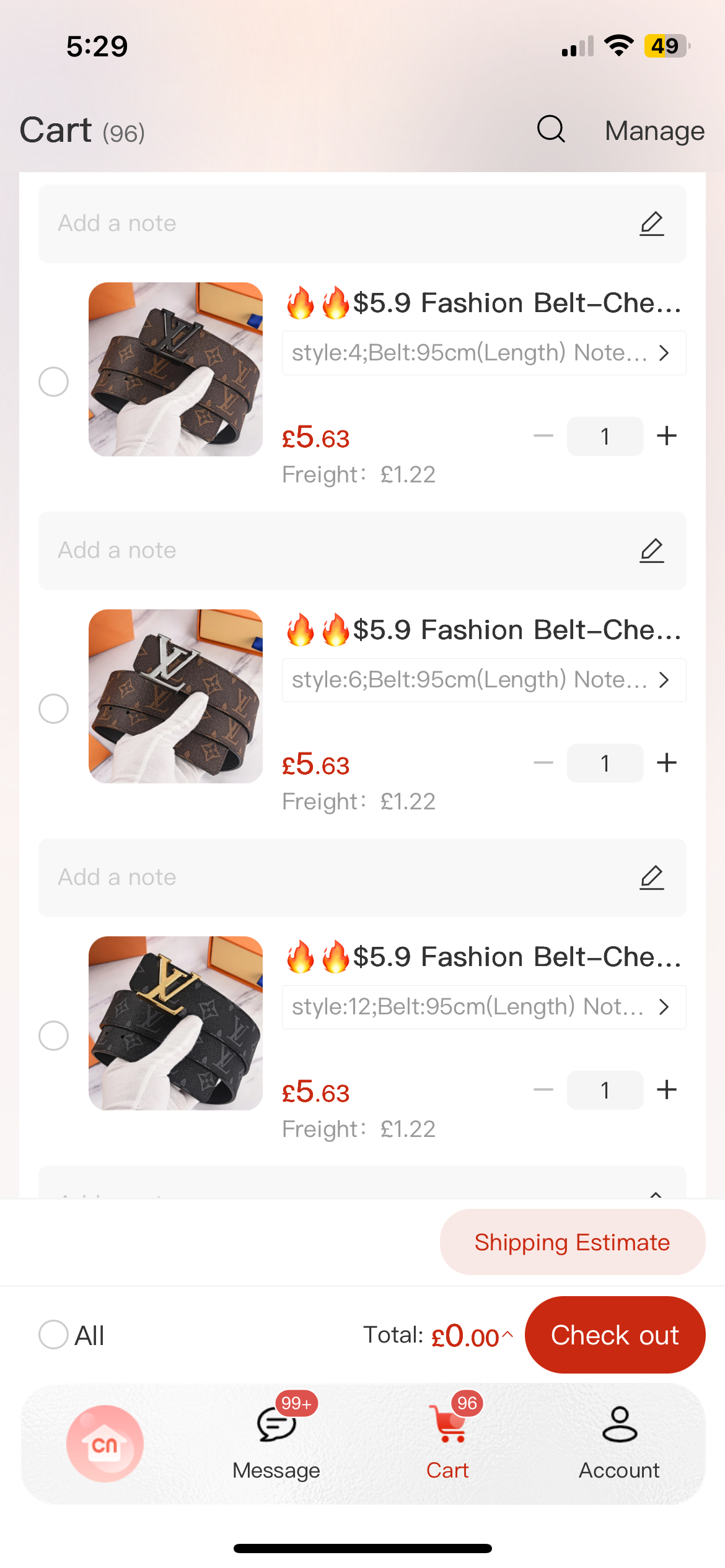Open the Message inbox icon
Viewport: 725px width, 1568px height.
tap(276, 1440)
